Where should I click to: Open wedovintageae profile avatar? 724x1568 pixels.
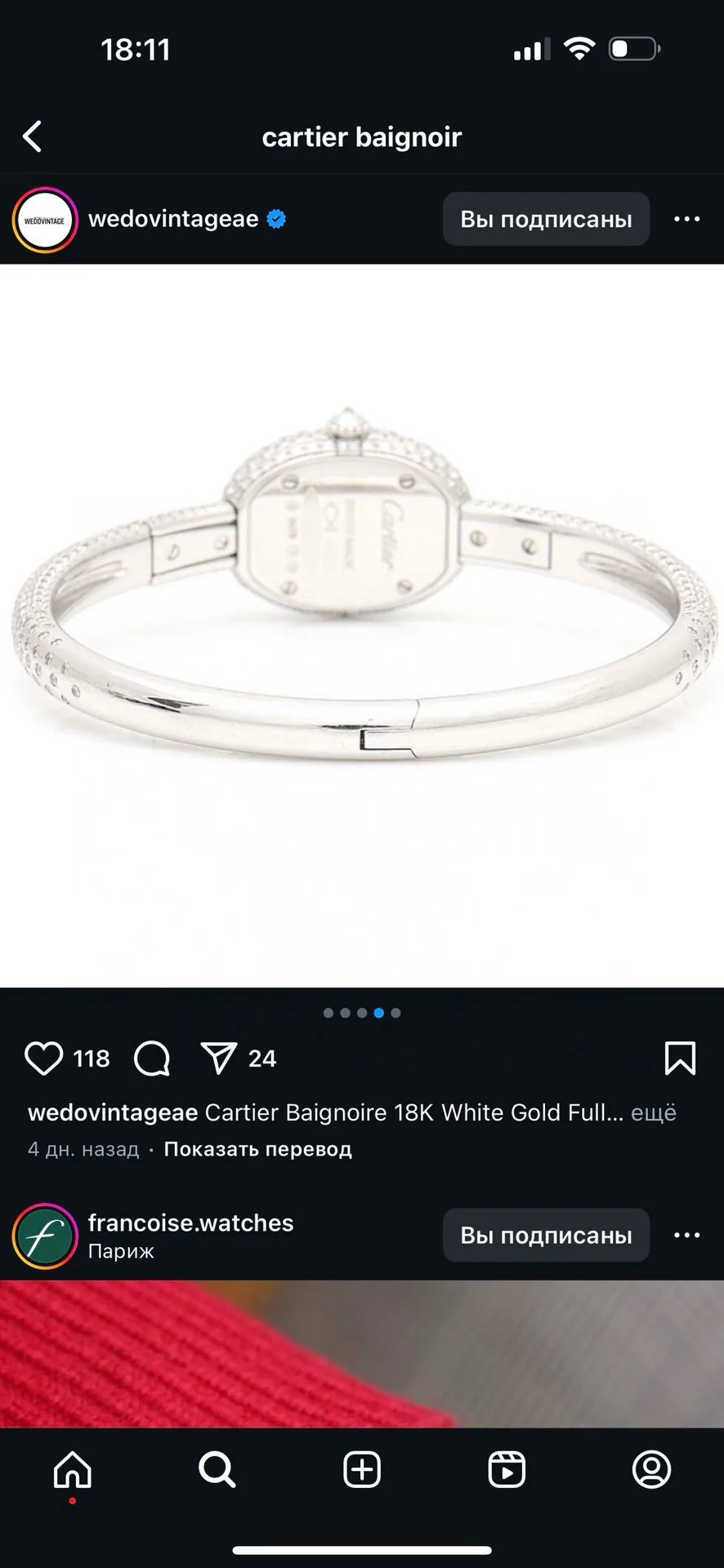45,220
